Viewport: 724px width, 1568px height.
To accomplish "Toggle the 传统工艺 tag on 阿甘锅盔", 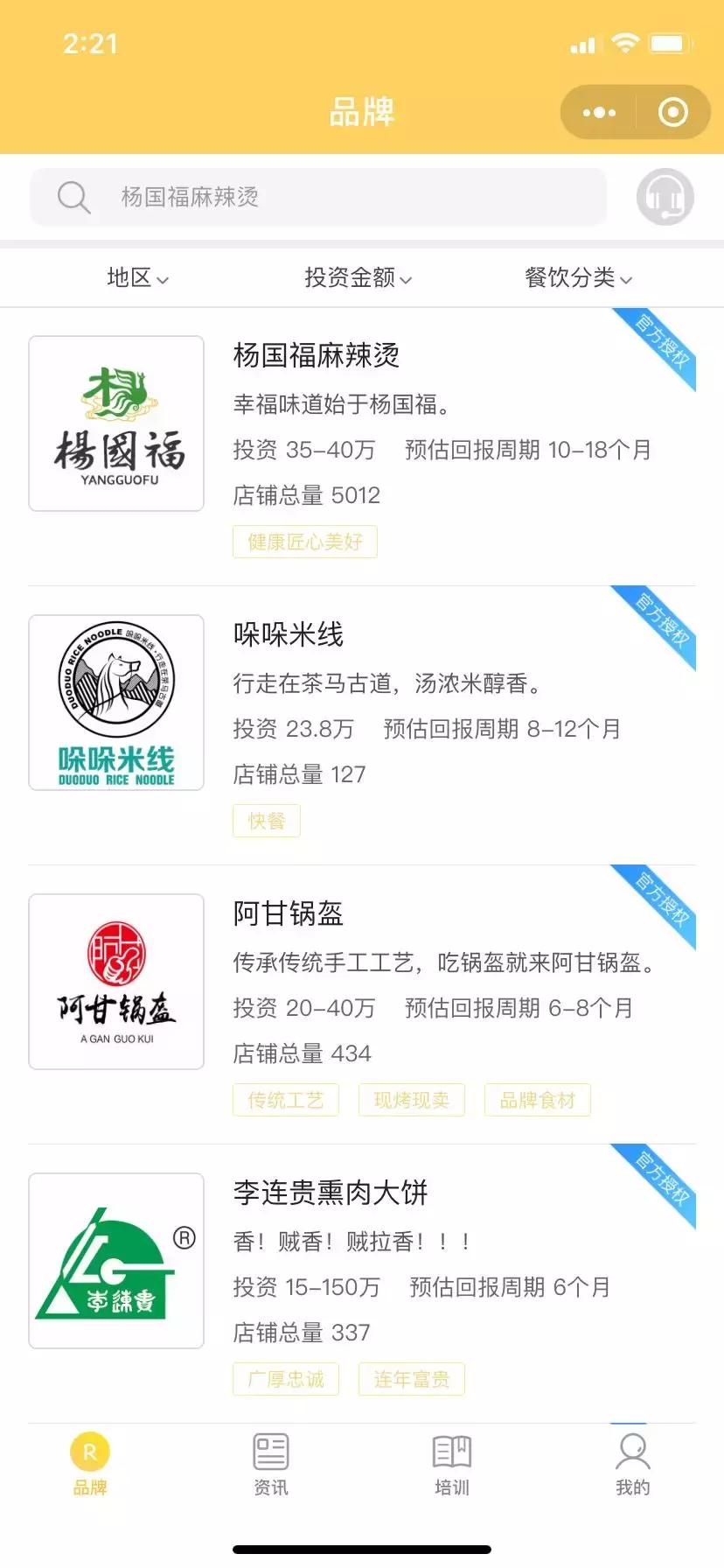I will point(285,1100).
